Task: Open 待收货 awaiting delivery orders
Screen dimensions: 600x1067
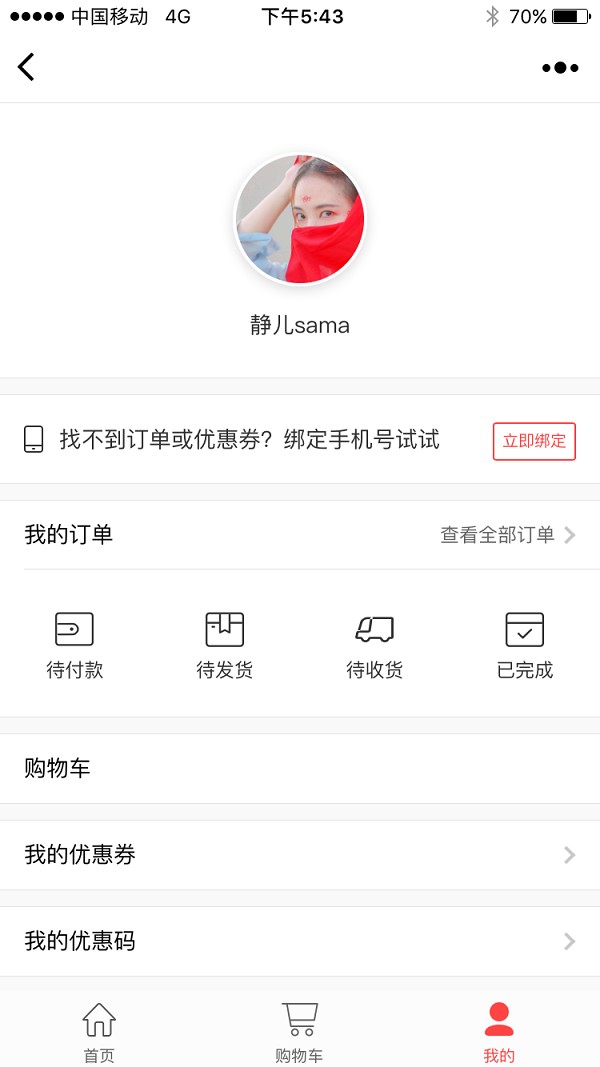Action: 374,646
